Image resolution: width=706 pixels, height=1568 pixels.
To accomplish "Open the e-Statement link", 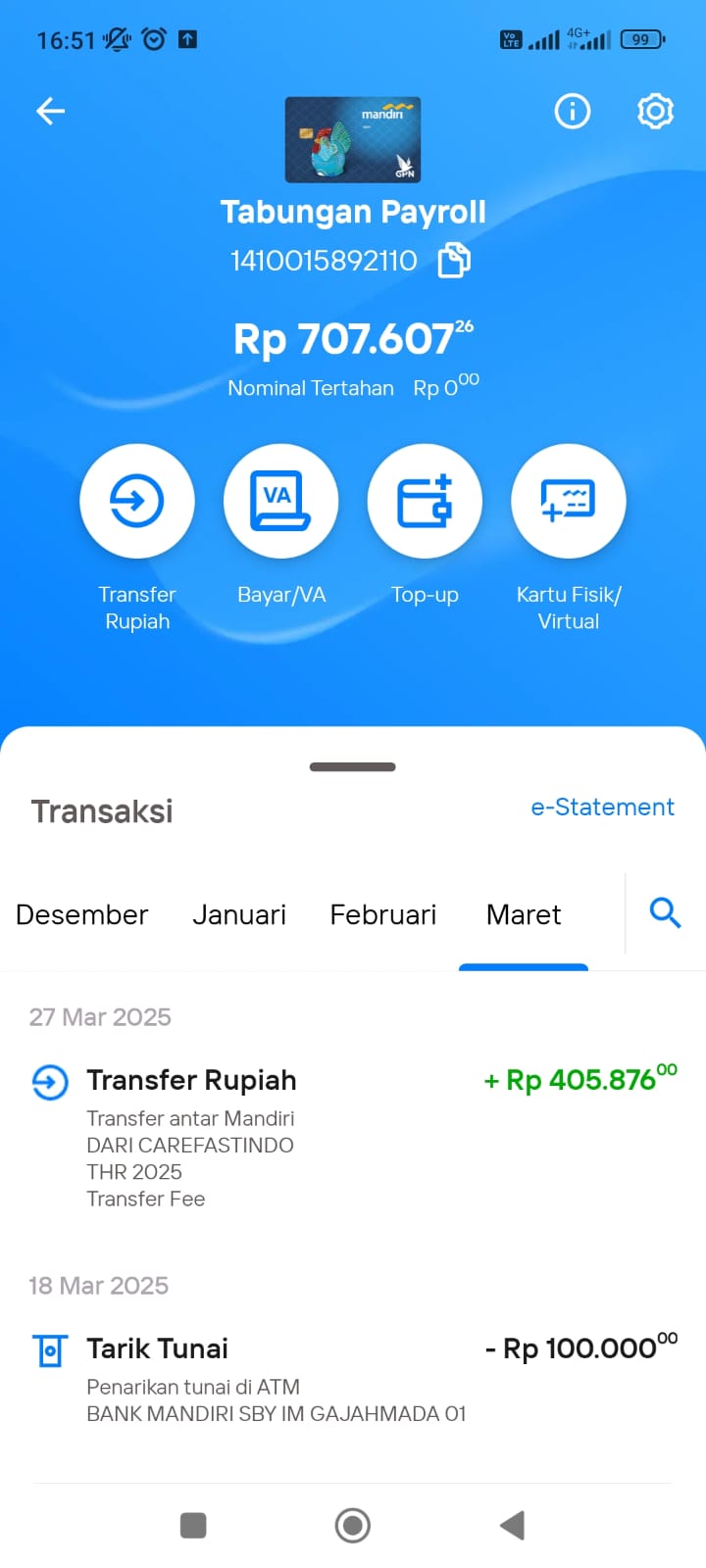I will 602,807.
